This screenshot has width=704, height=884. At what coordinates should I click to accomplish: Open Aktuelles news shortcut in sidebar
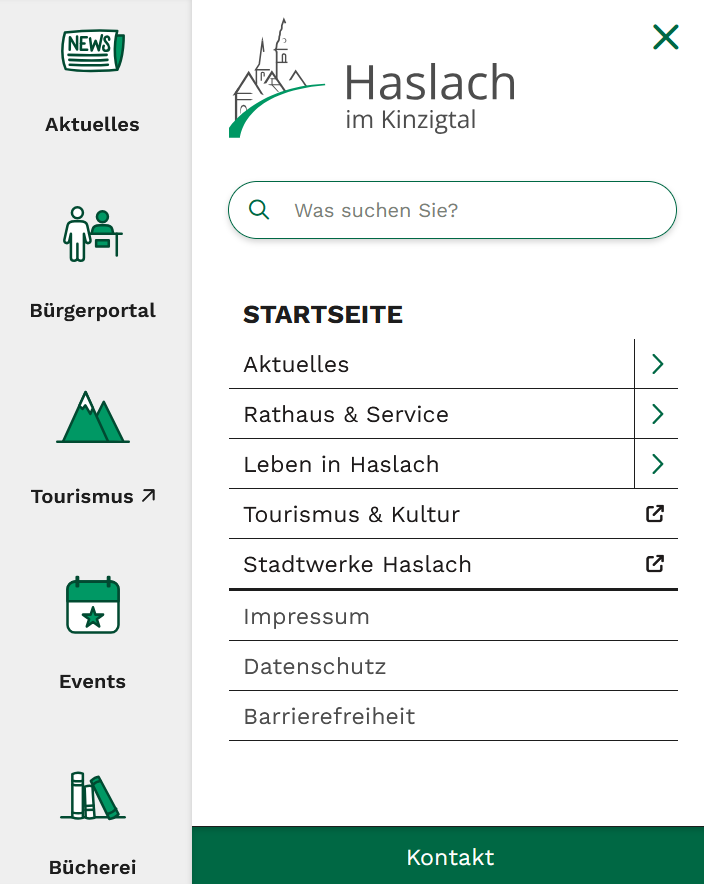pyautogui.click(x=92, y=80)
